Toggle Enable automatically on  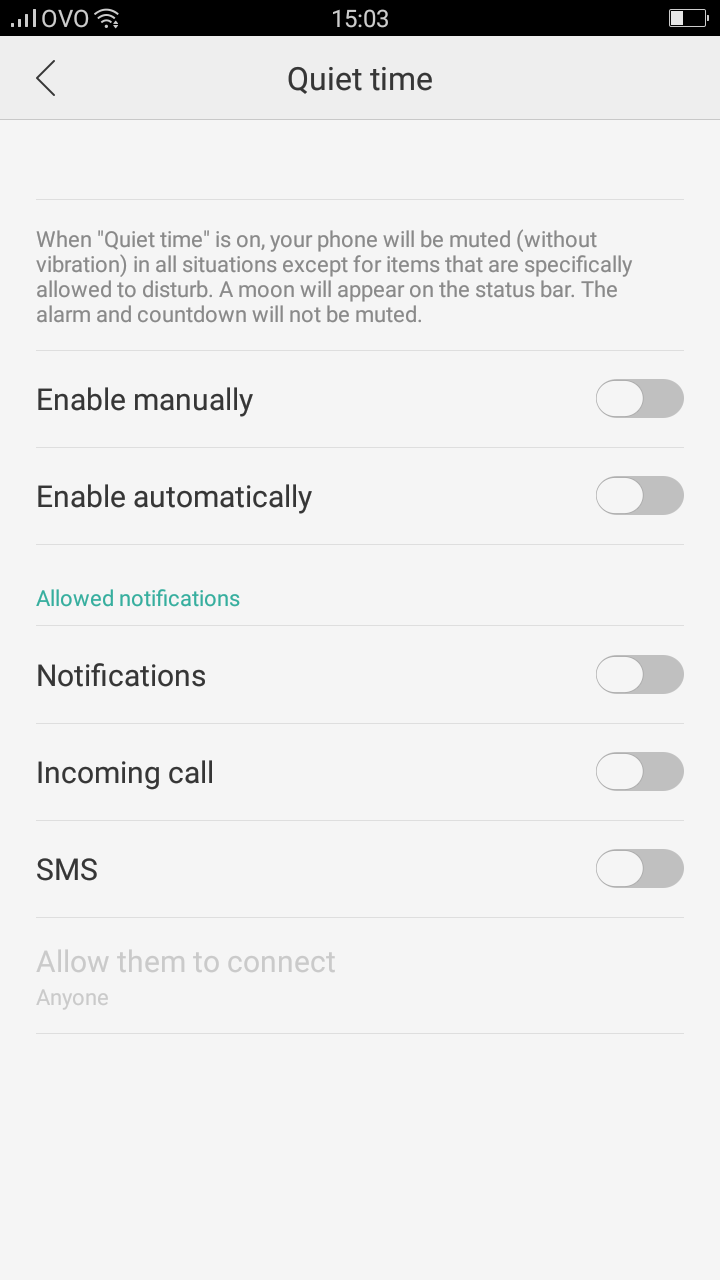[x=640, y=496]
